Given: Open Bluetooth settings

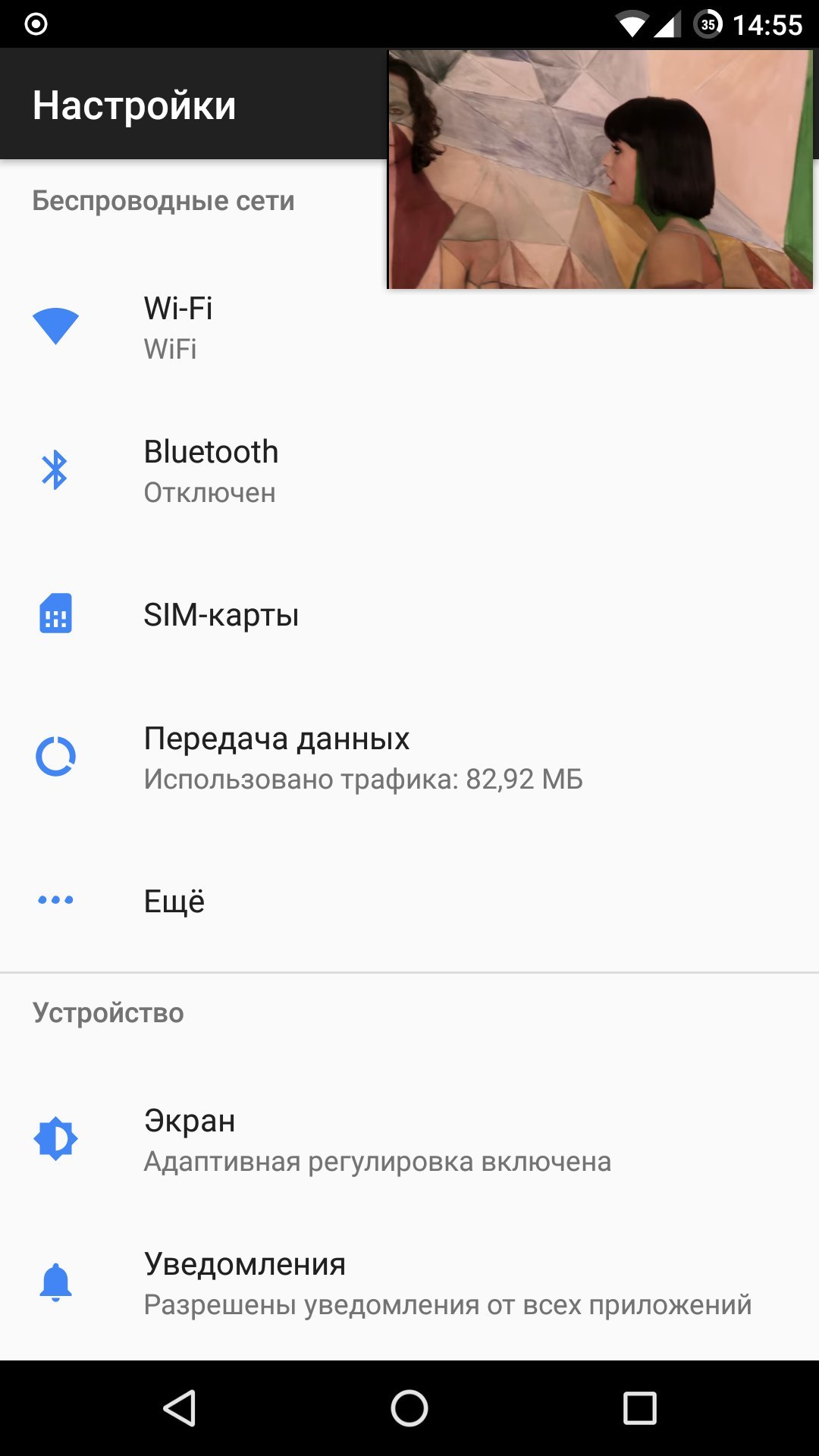Looking at the screenshot, I should (x=409, y=471).
